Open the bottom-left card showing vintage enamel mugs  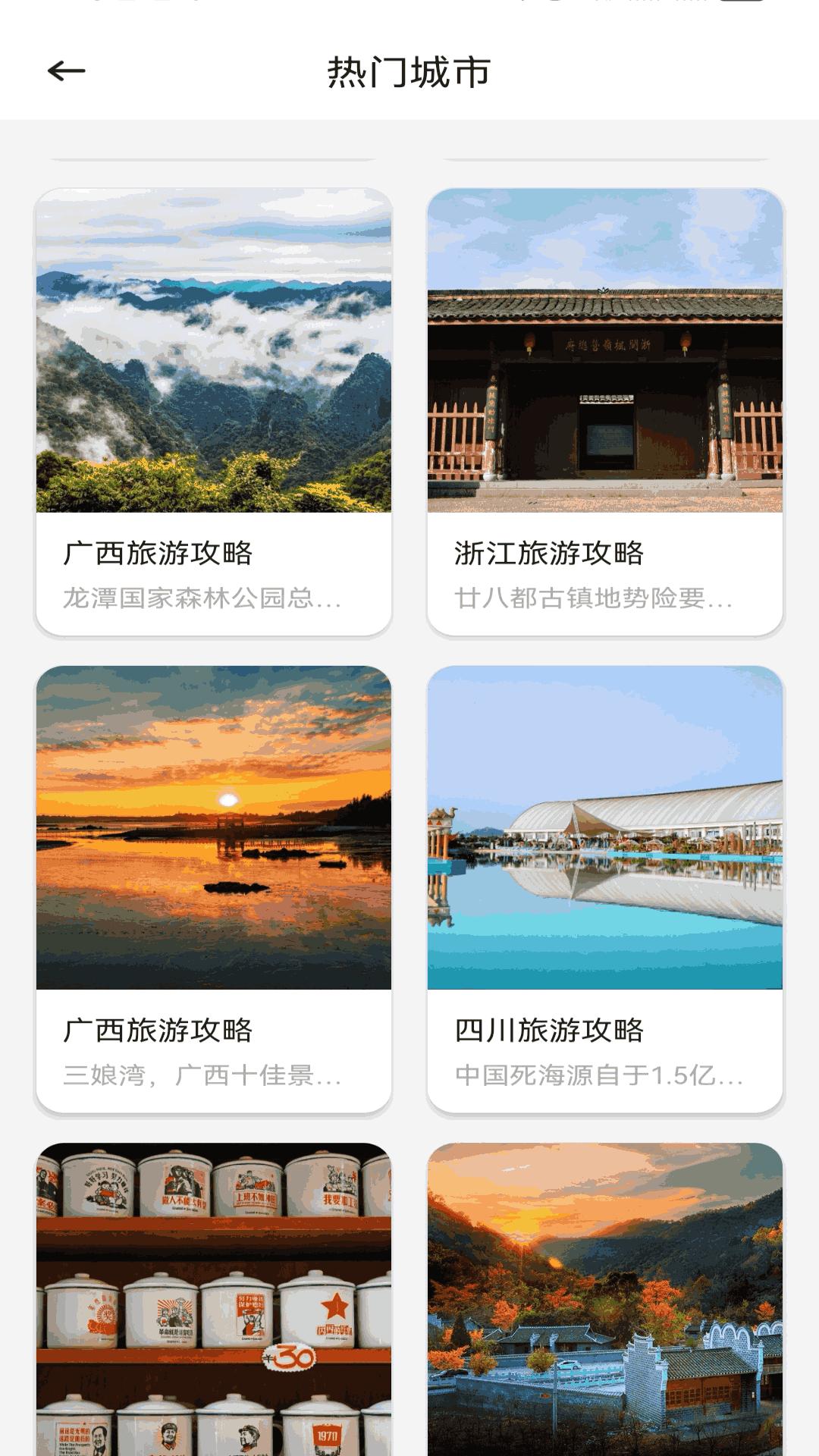click(x=213, y=1289)
